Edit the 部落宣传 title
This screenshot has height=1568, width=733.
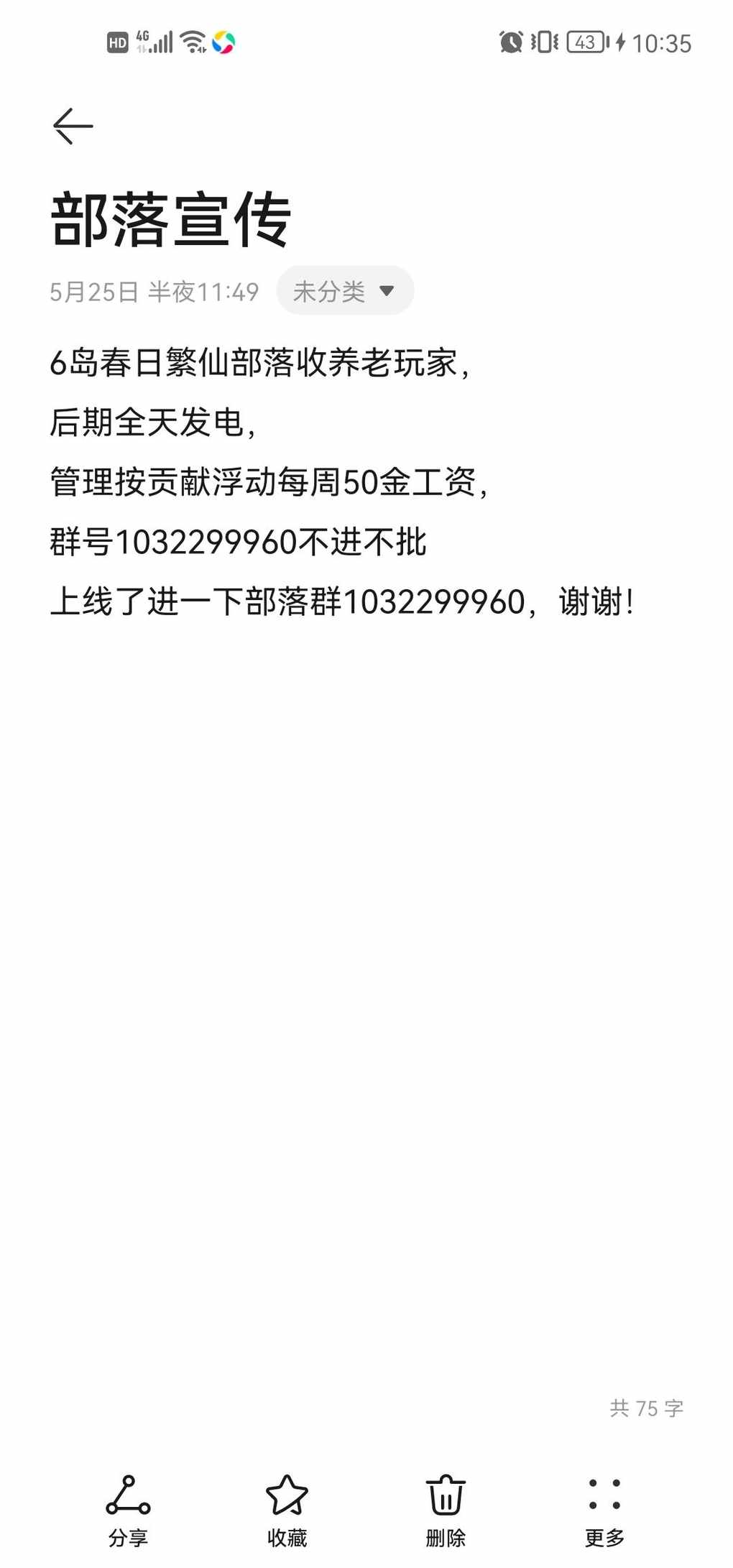[170, 219]
